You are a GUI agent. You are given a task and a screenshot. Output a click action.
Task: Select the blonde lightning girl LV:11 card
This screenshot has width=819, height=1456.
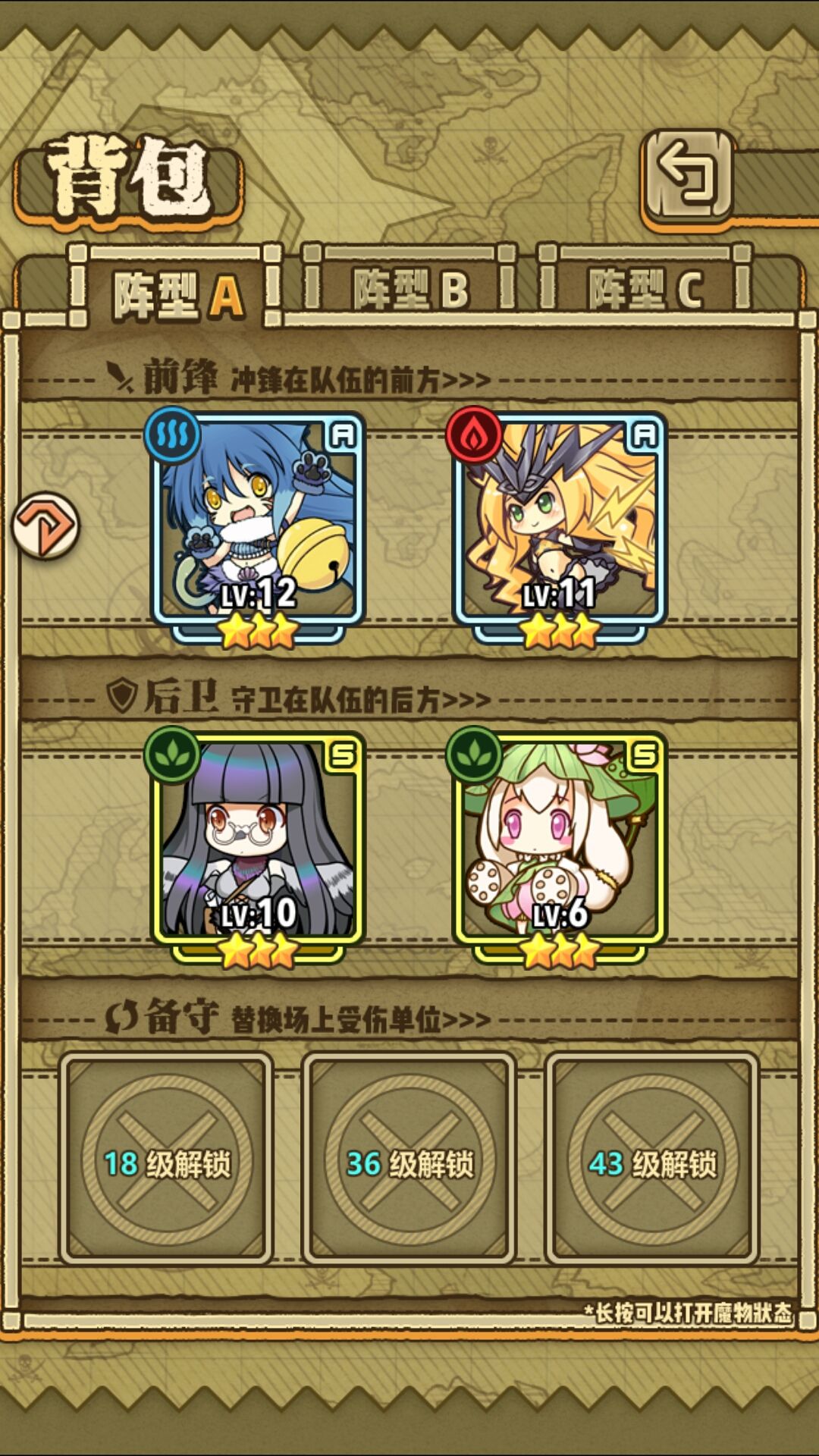pyautogui.click(x=559, y=528)
